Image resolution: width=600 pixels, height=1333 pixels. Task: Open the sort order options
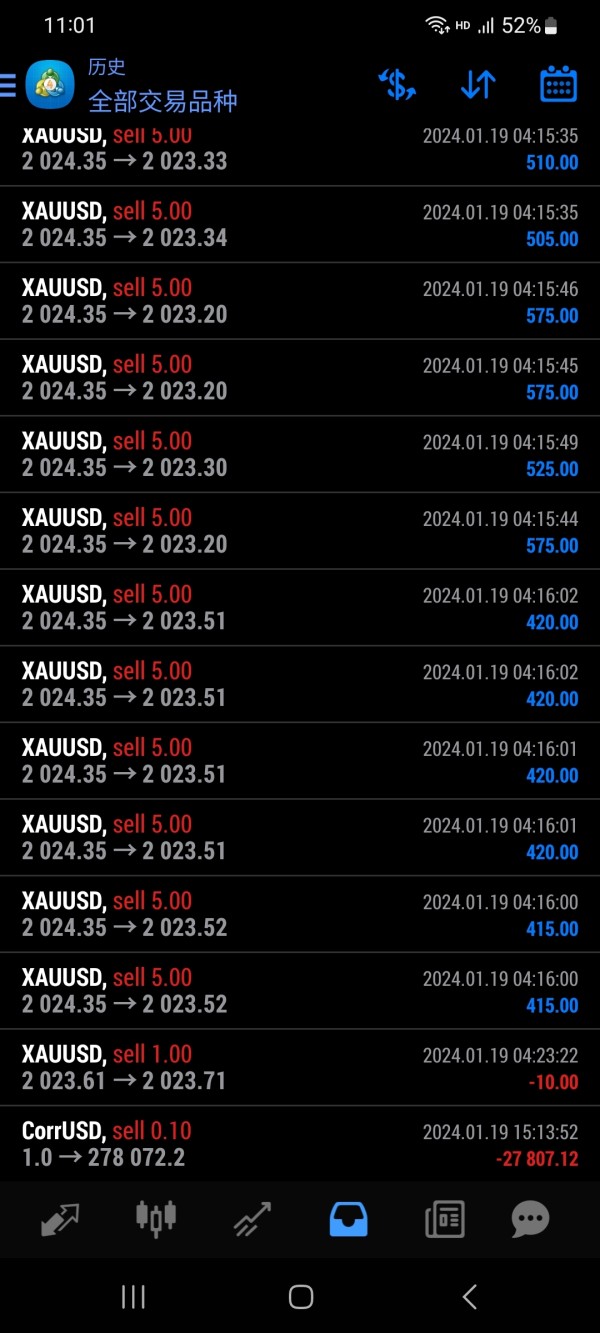point(478,85)
